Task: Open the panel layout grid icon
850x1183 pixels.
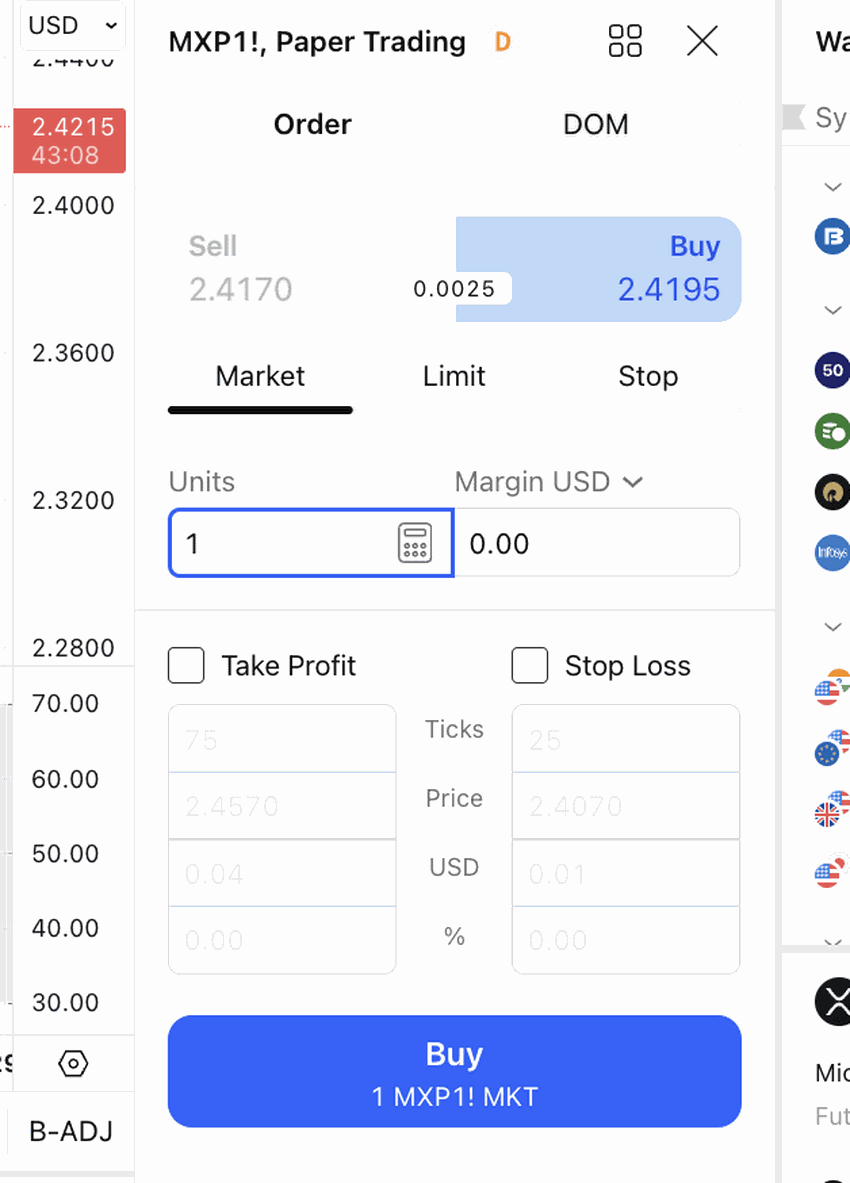Action: coord(625,41)
